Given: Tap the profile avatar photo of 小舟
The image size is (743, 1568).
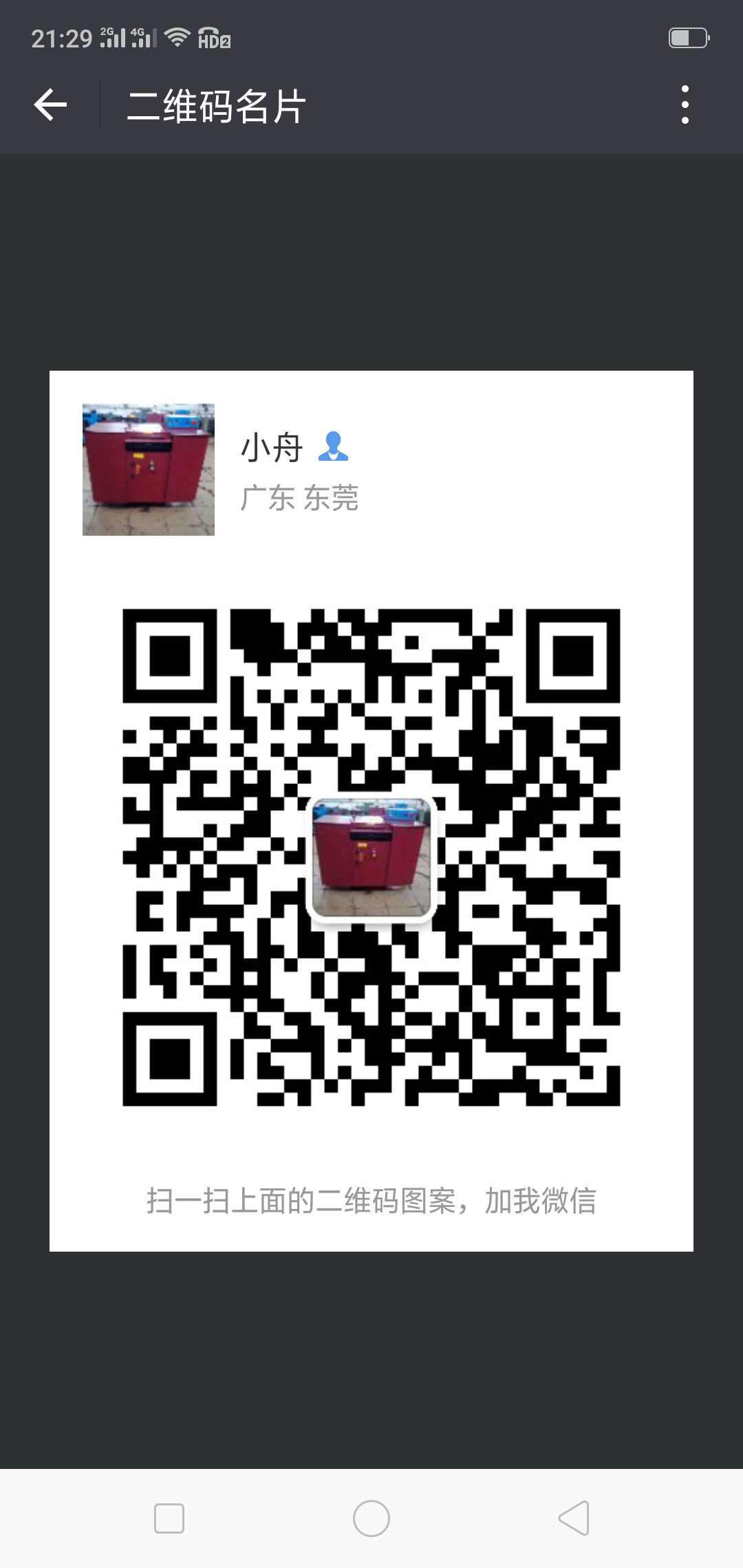Looking at the screenshot, I should (x=147, y=470).
